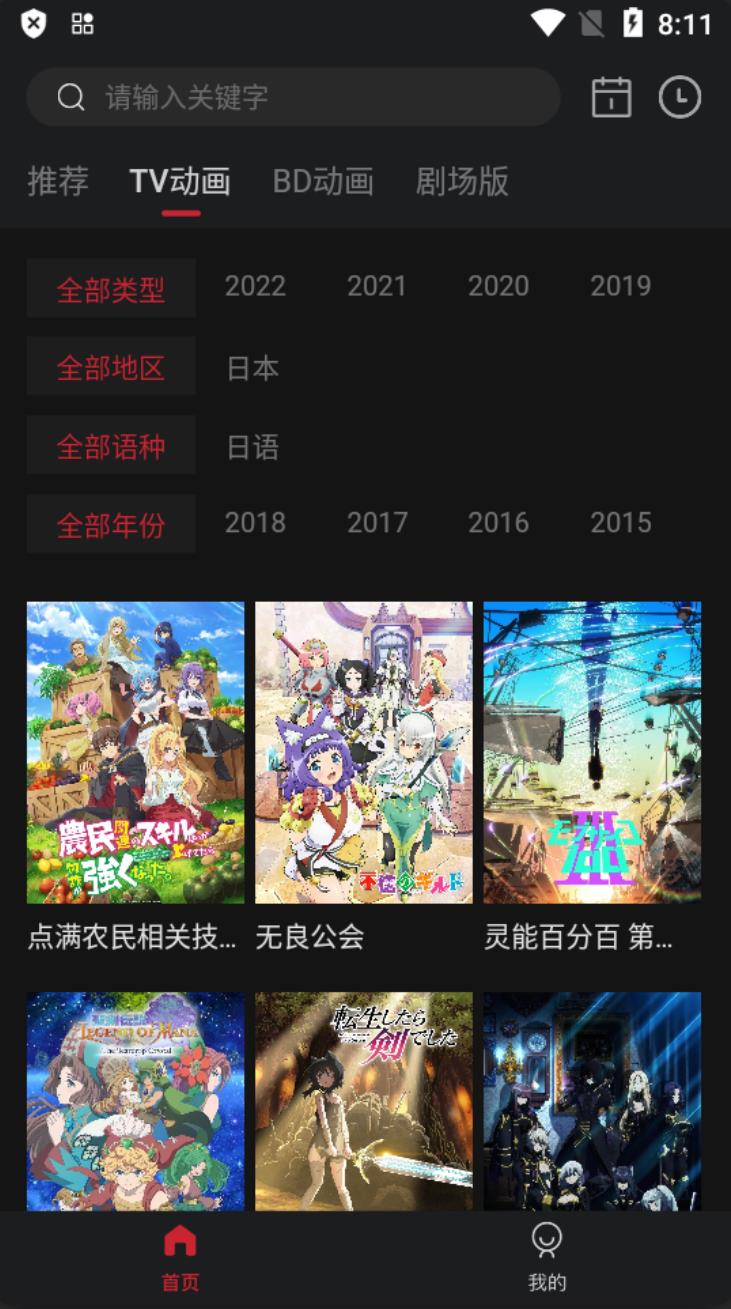Open the calendar schedule icon
This screenshot has height=1309, width=731.
point(611,97)
